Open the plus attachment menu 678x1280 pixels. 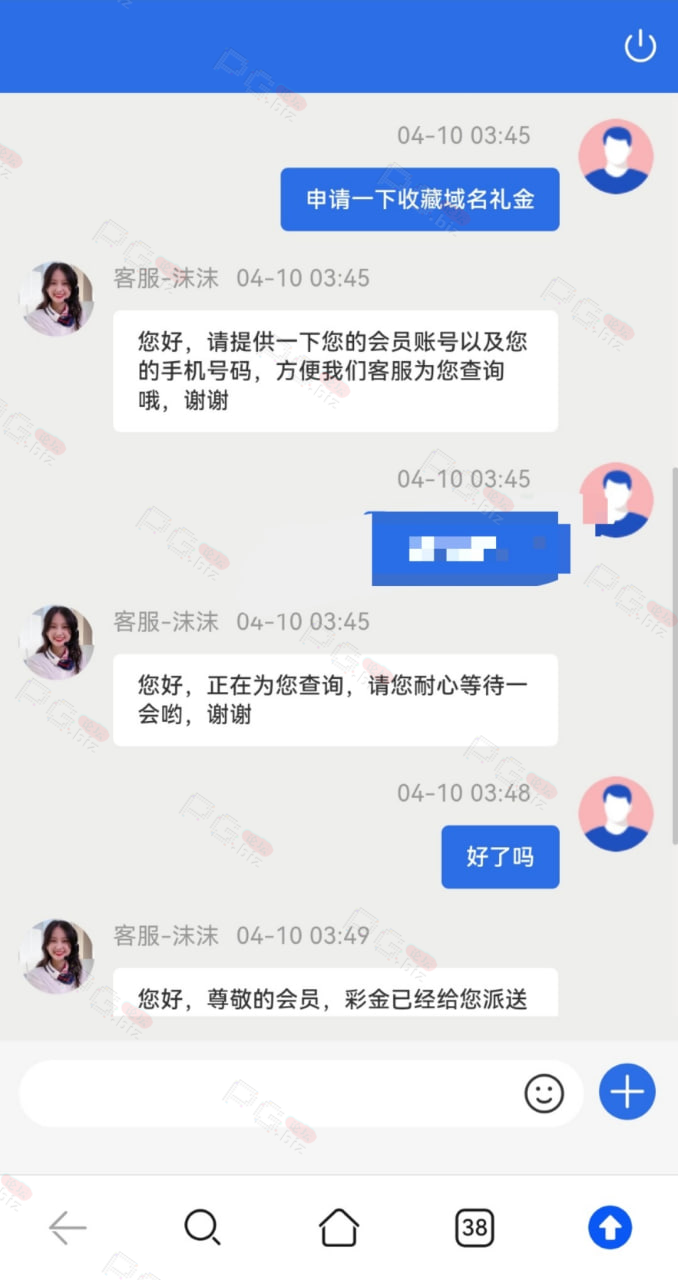pyautogui.click(x=627, y=1092)
